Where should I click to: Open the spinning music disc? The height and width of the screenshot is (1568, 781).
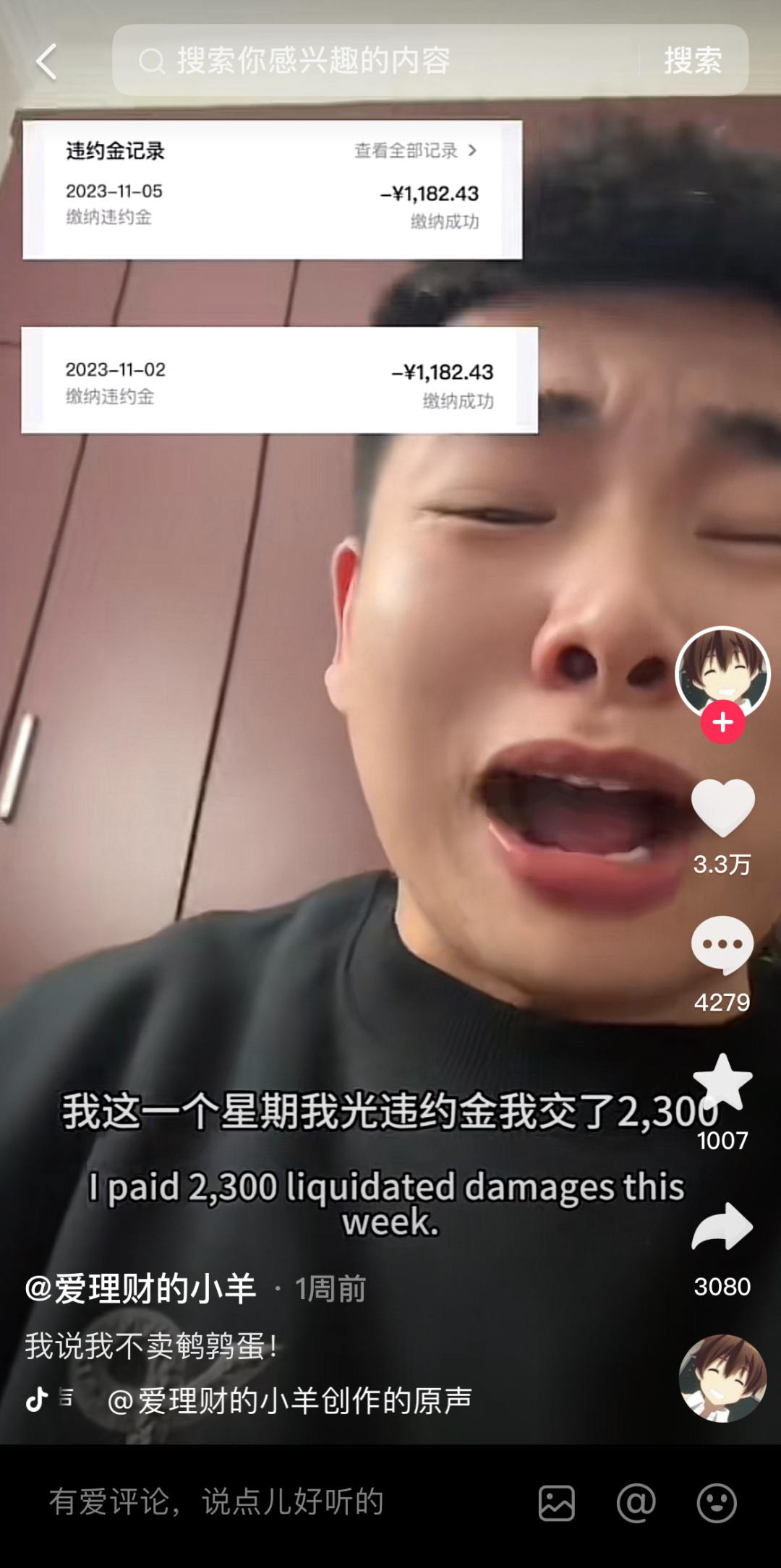pos(722,1379)
